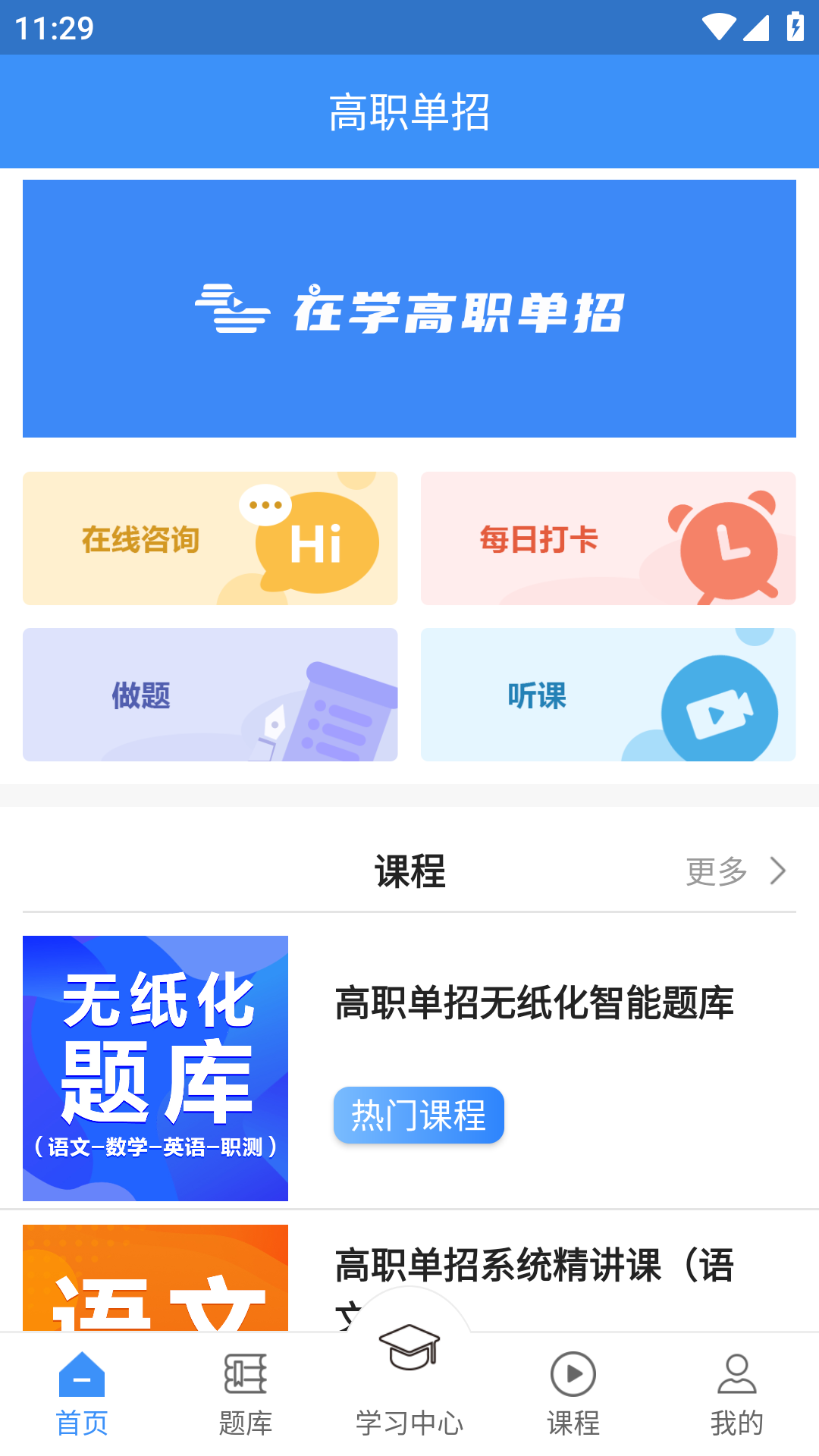Tap the 更多 more link
Screen dimensions: 819x1456
click(717, 871)
